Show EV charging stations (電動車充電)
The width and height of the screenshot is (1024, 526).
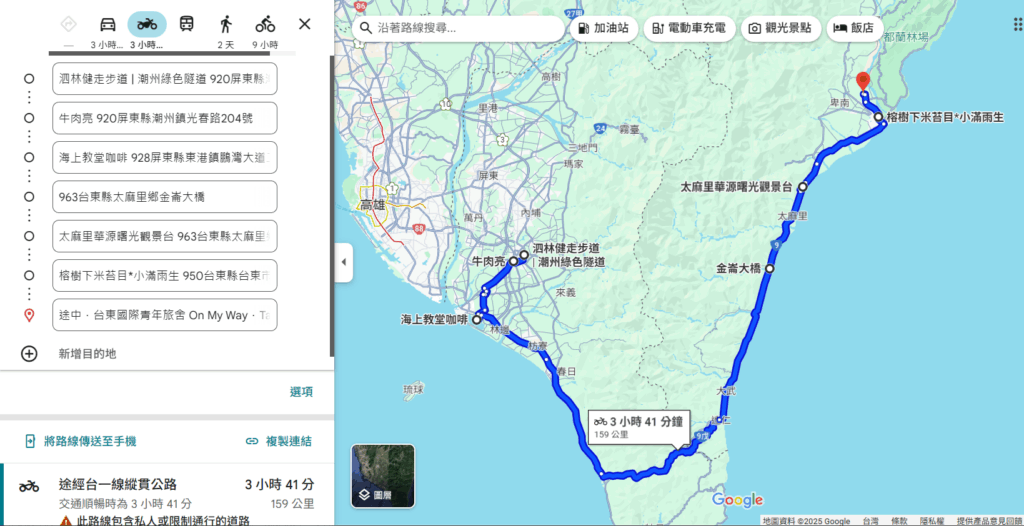point(689,29)
